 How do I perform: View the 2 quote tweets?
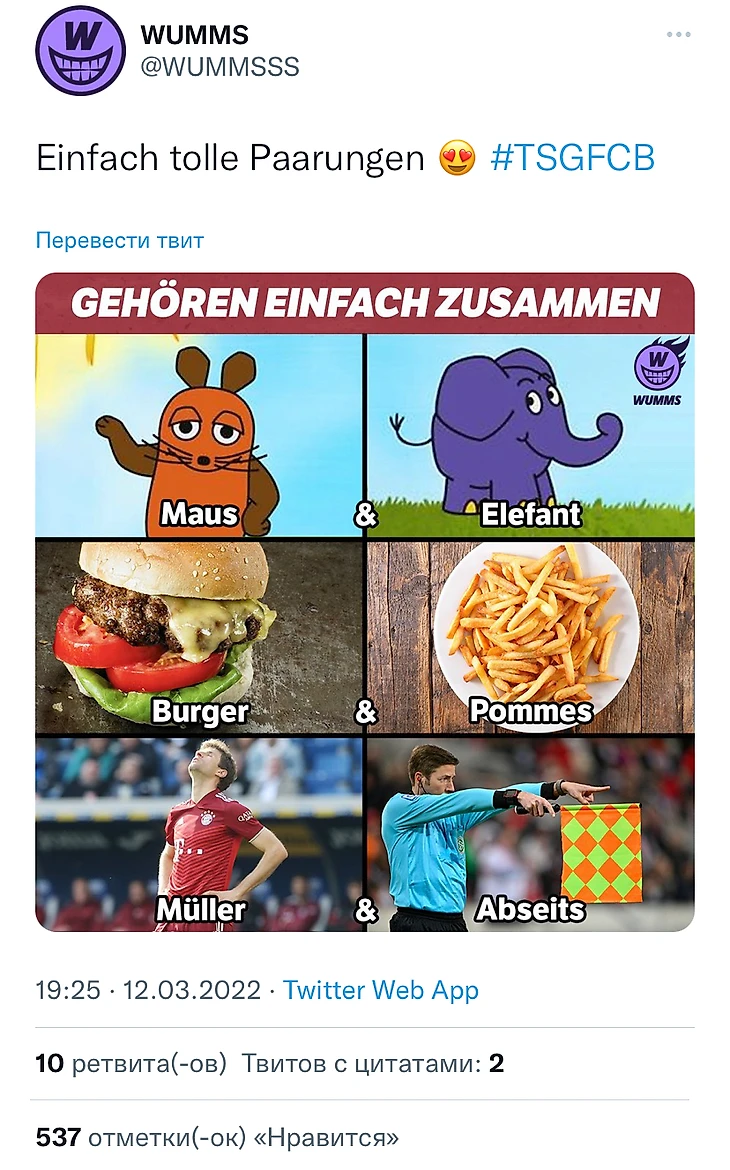(372, 1063)
